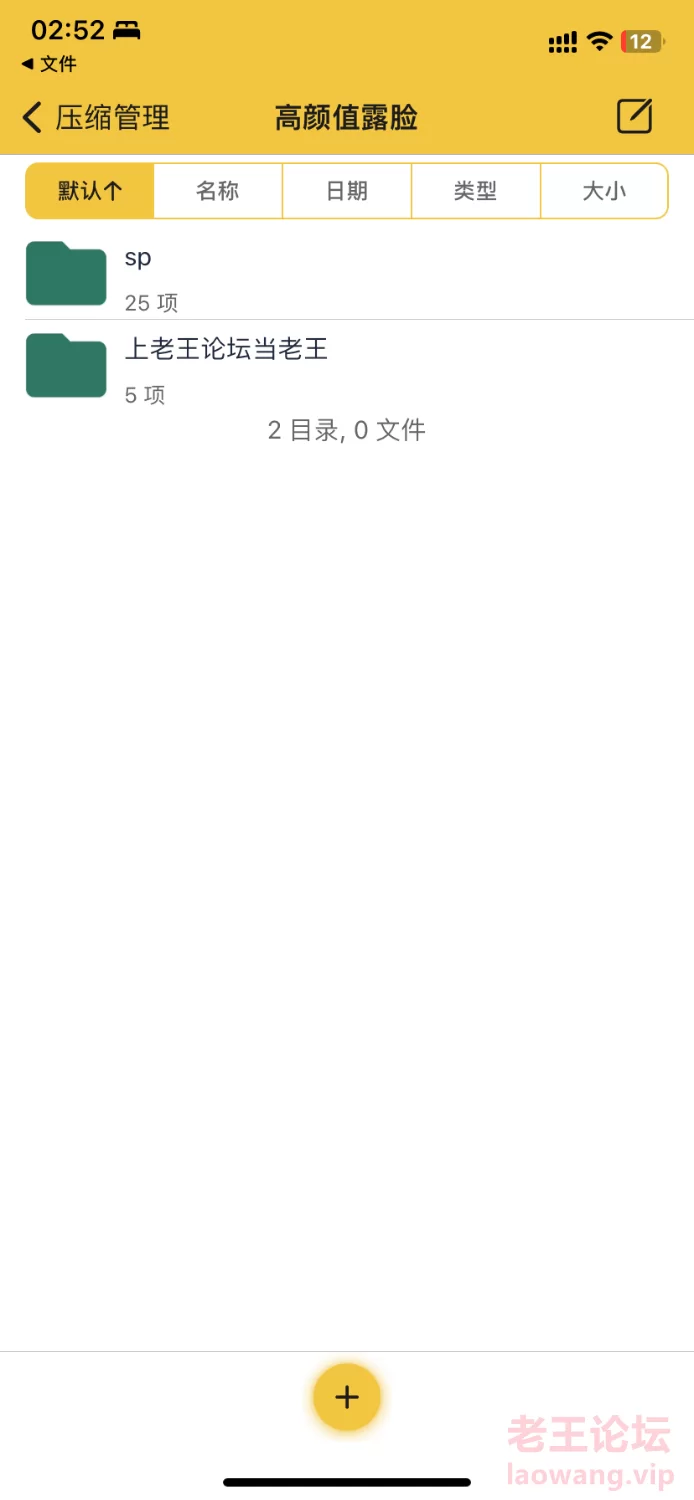Image resolution: width=694 pixels, height=1500 pixels.
Task: Open the edit icon in the top bar
Action: tap(634, 117)
